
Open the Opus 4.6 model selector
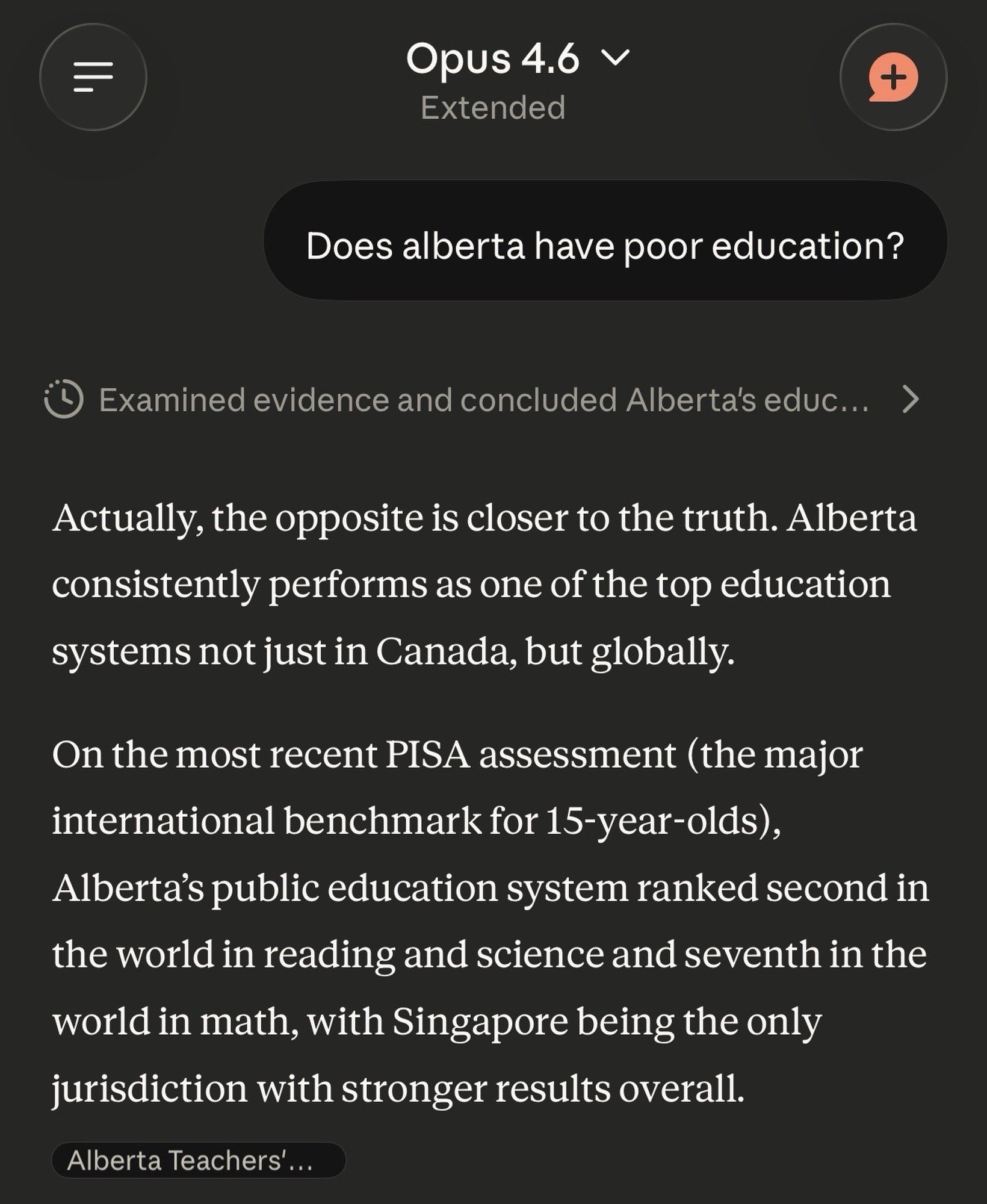pos(517,60)
